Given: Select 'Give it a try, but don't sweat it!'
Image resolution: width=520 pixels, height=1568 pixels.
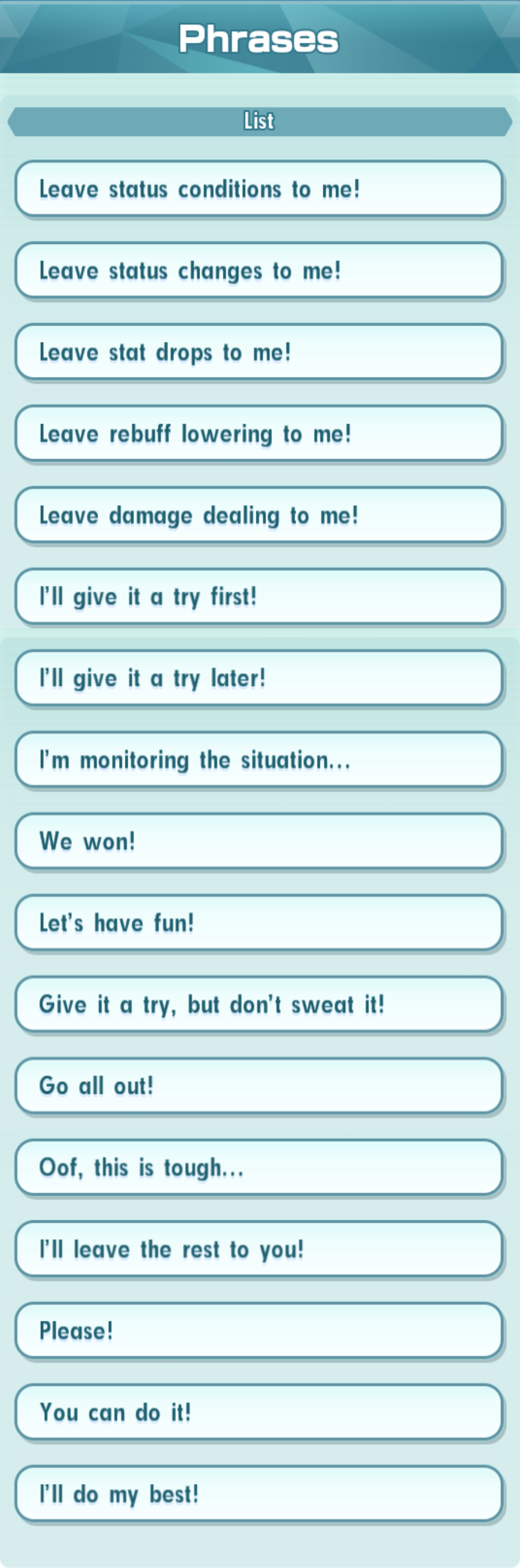Looking at the screenshot, I should 259,1004.
